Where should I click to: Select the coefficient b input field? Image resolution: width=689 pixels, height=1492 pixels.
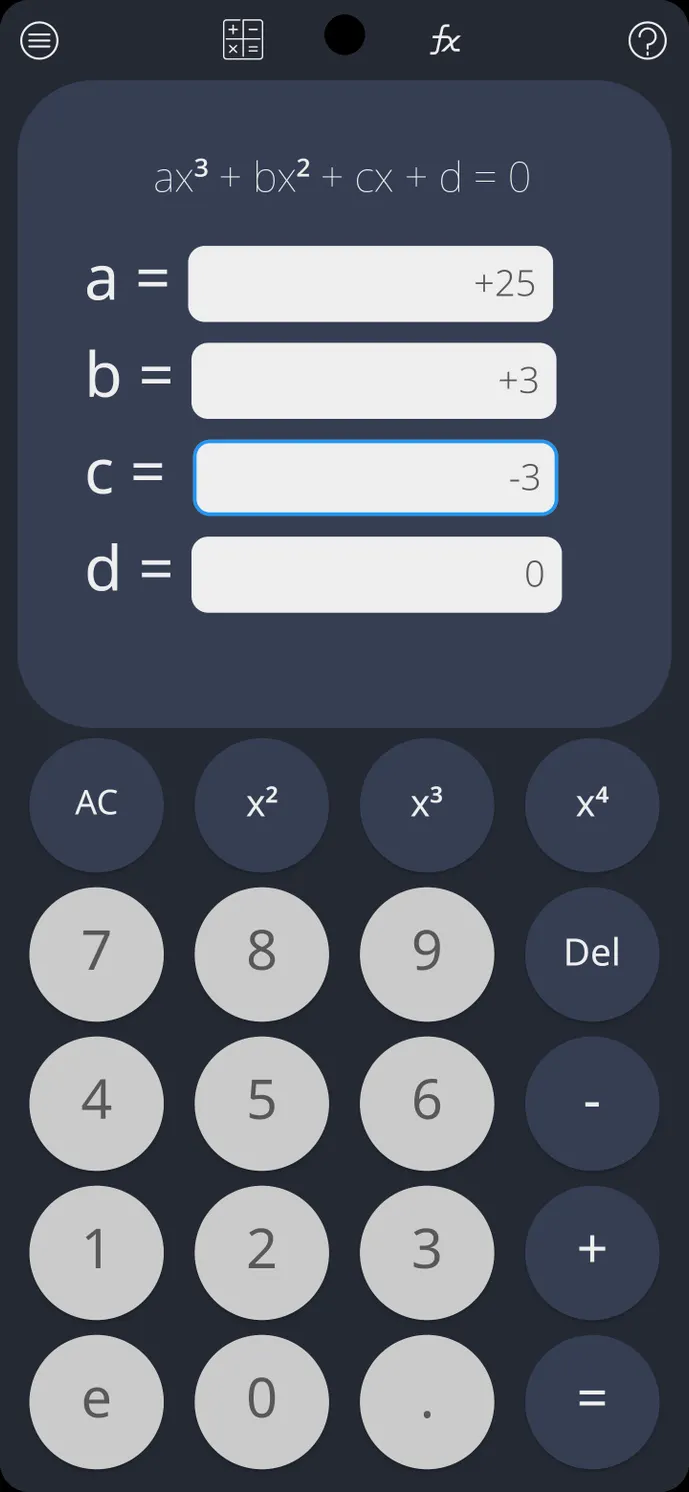pyautogui.click(x=373, y=381)
